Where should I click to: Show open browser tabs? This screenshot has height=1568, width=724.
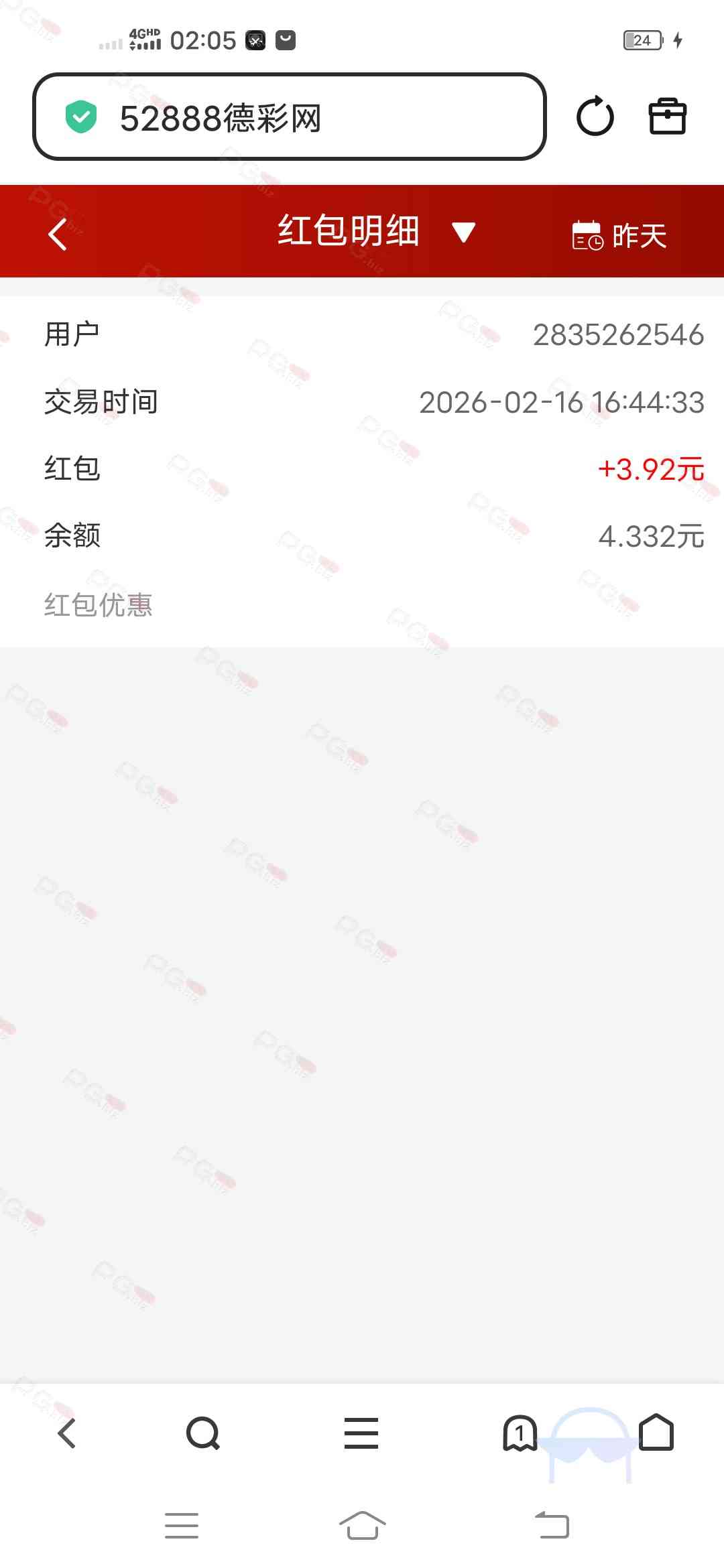point(520,1433)
